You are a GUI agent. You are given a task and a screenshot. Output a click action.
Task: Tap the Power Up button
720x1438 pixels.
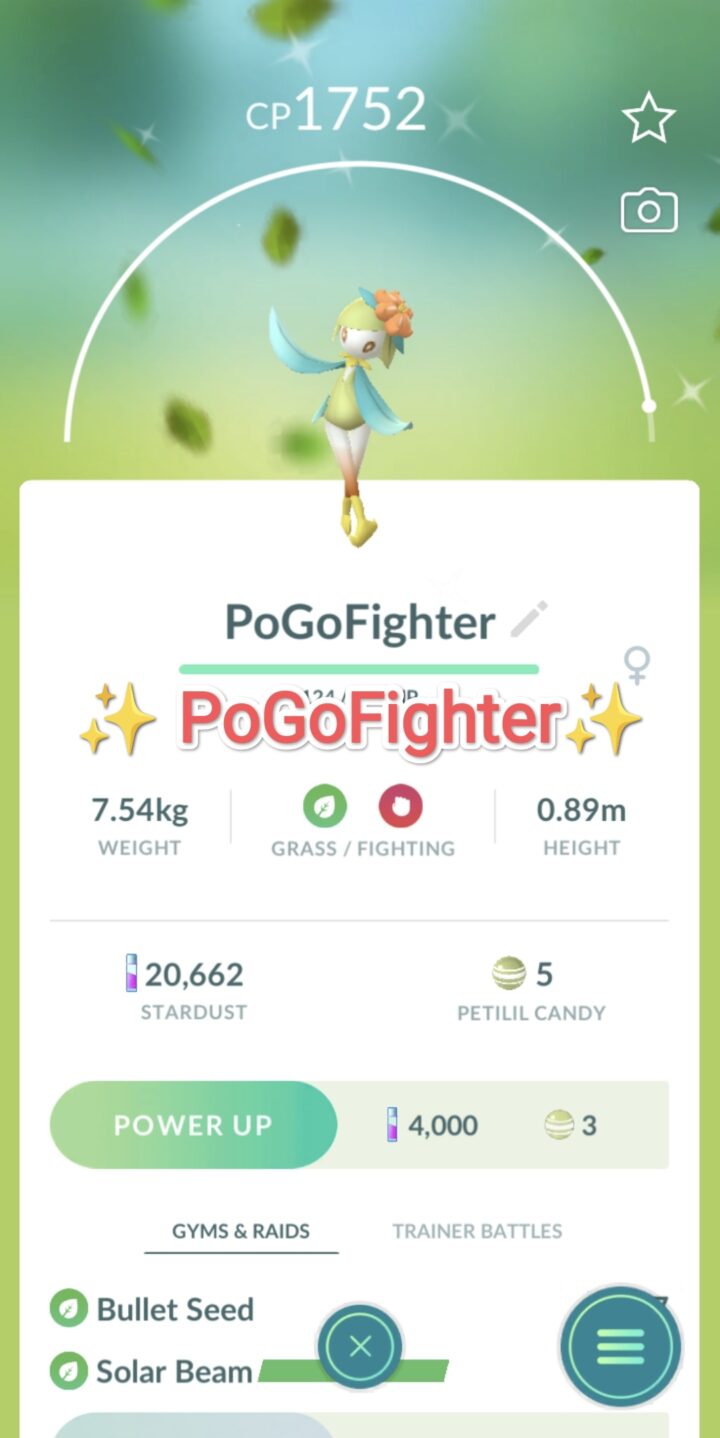[x=193, y=1125]
